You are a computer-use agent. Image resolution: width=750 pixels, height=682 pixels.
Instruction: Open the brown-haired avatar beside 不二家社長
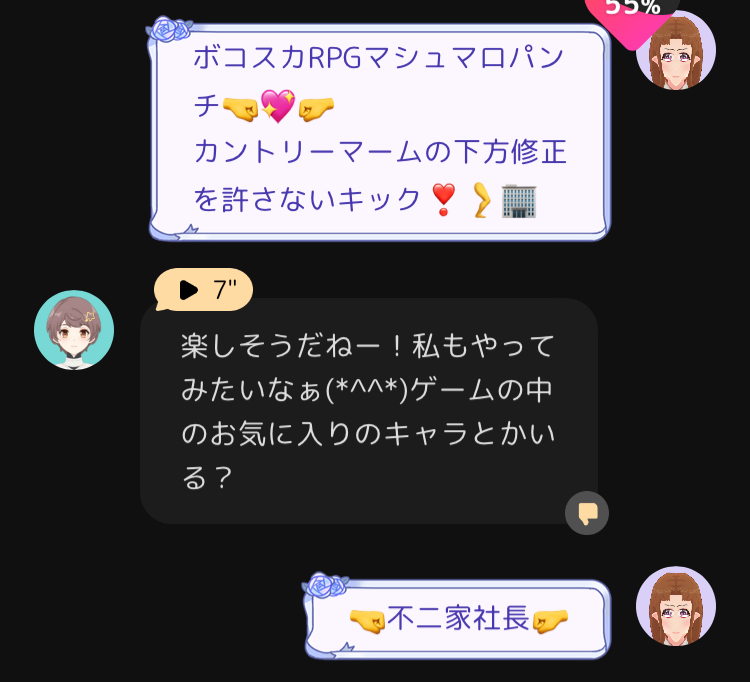coord(675,606)
